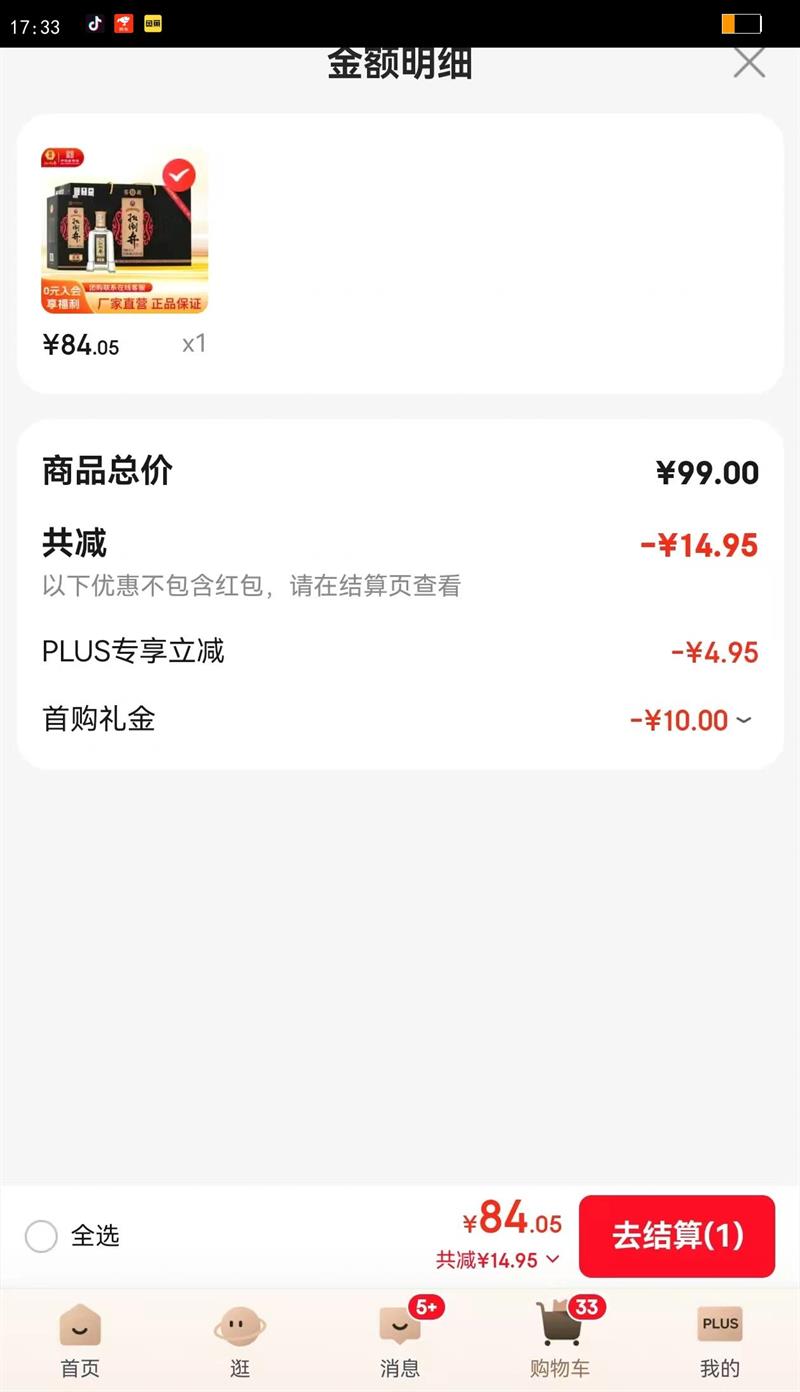Close the 金额明细 panel

click(x=748, y=64)
